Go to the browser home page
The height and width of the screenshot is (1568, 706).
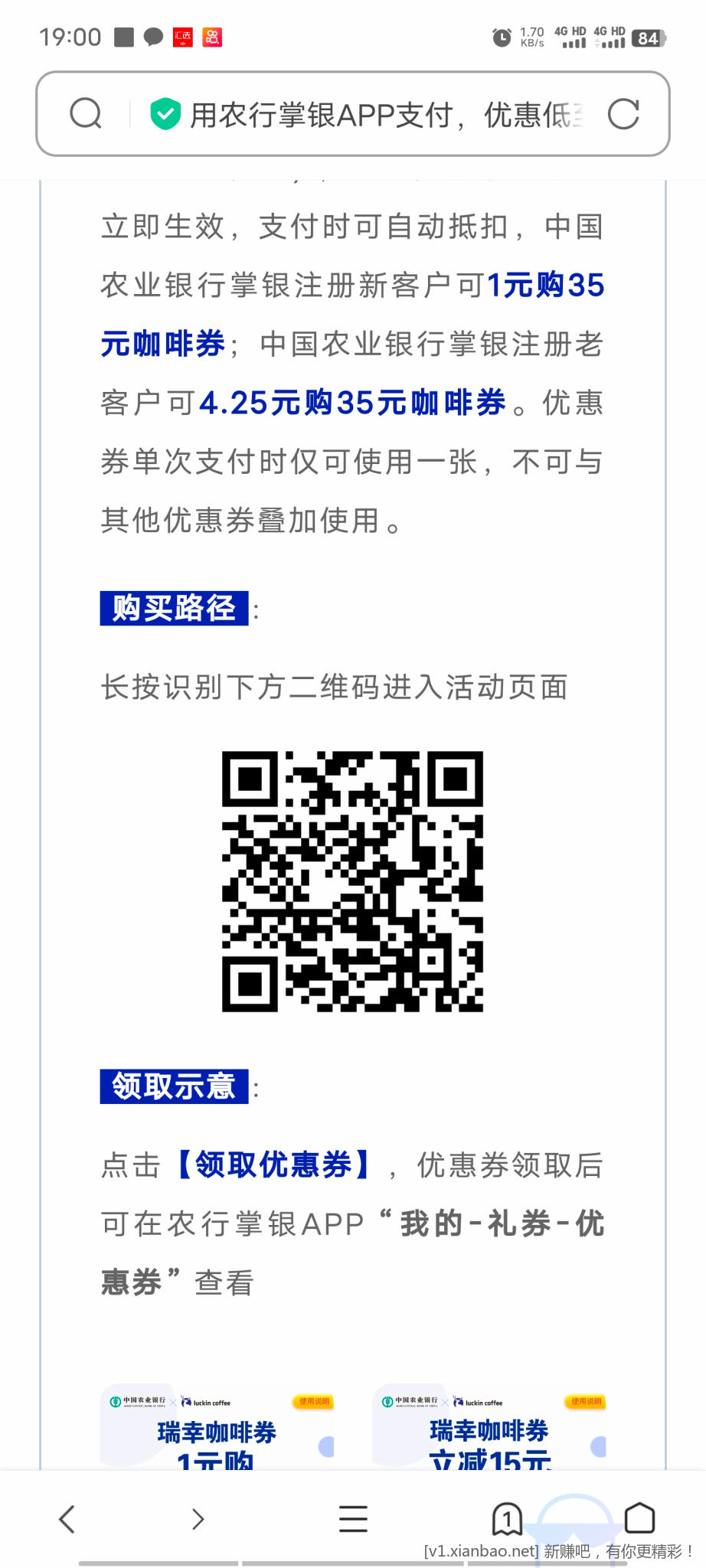(x=639, y=1519)
